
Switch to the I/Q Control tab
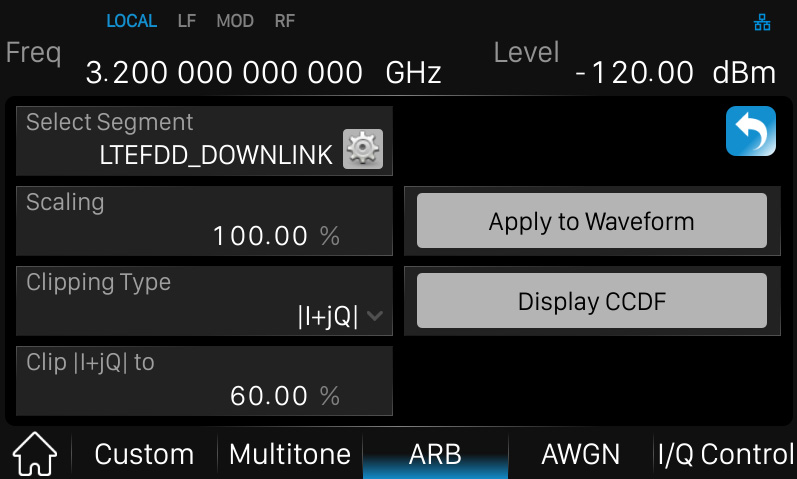725,455
